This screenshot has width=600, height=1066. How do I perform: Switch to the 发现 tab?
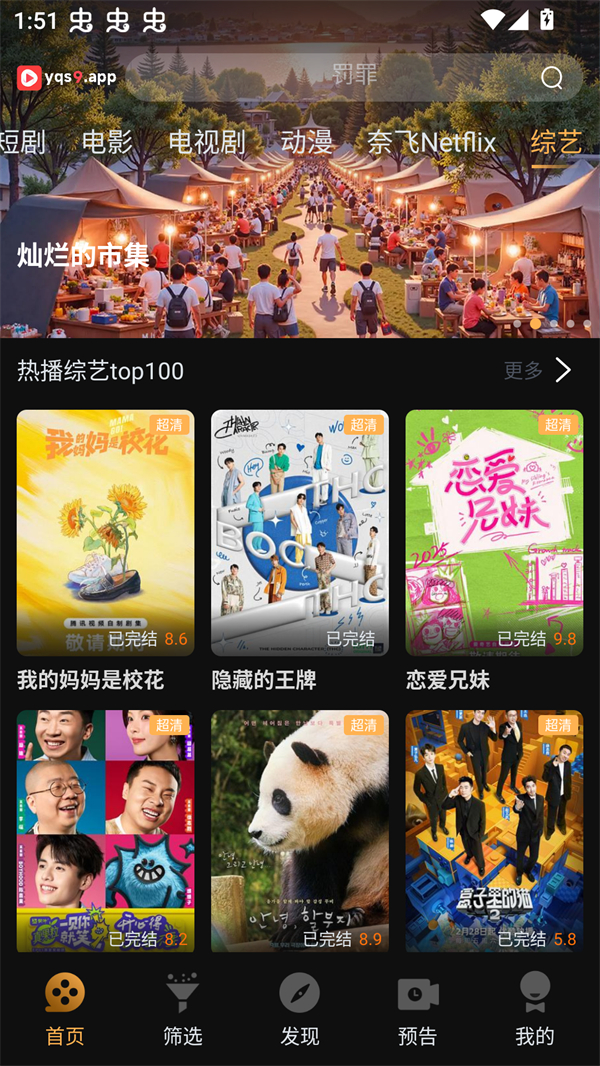299,1010
